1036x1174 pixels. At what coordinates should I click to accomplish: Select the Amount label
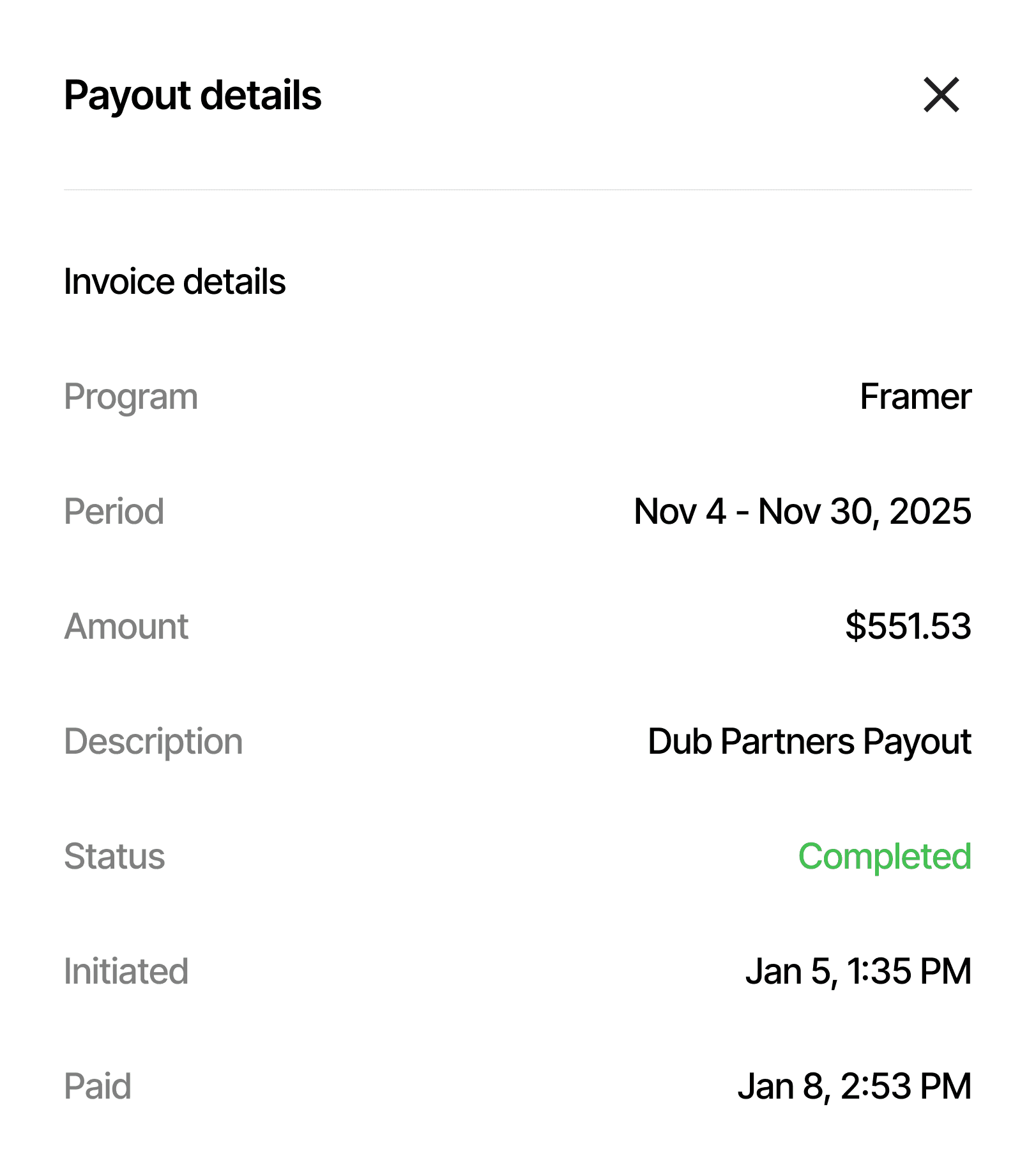coord(127,626)
